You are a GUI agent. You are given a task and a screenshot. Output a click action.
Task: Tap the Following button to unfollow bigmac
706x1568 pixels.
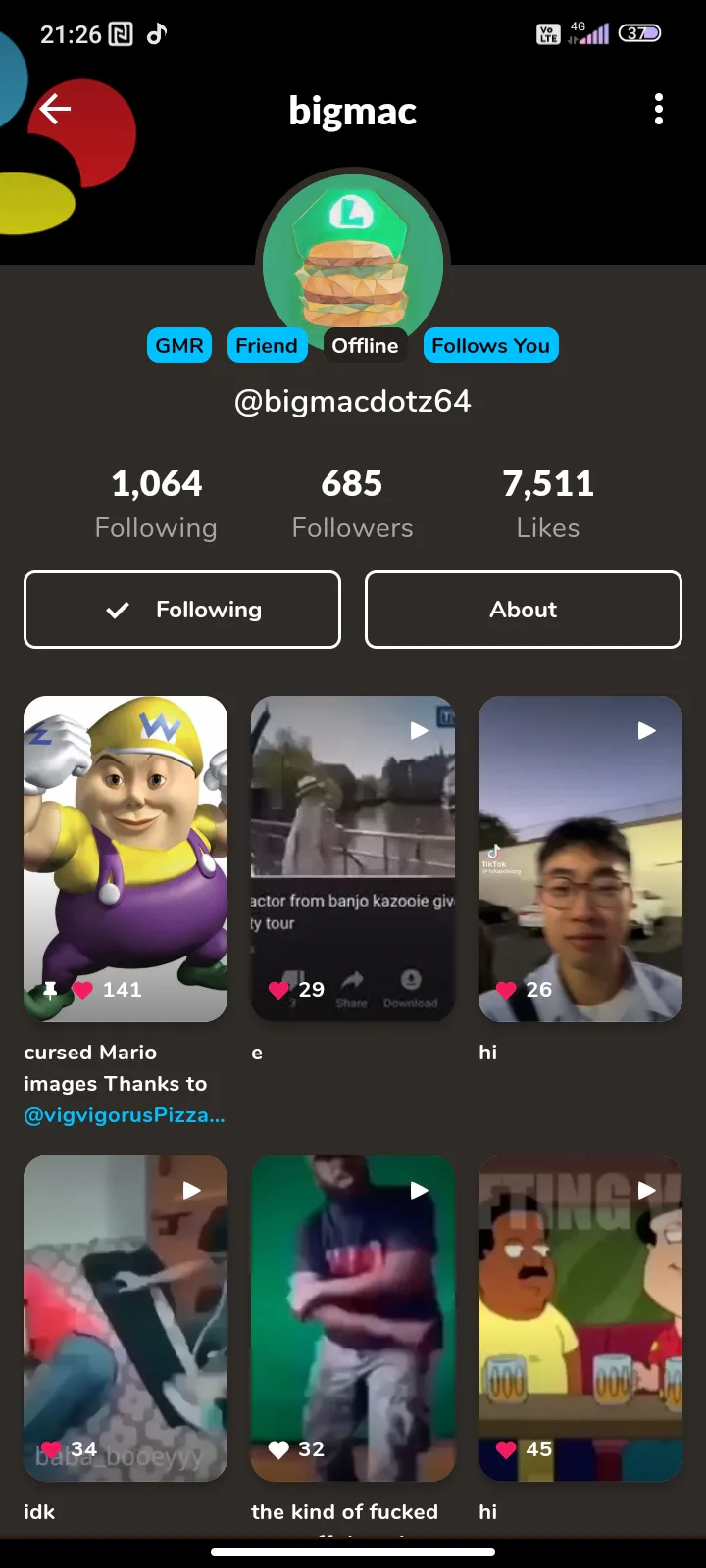182,610
